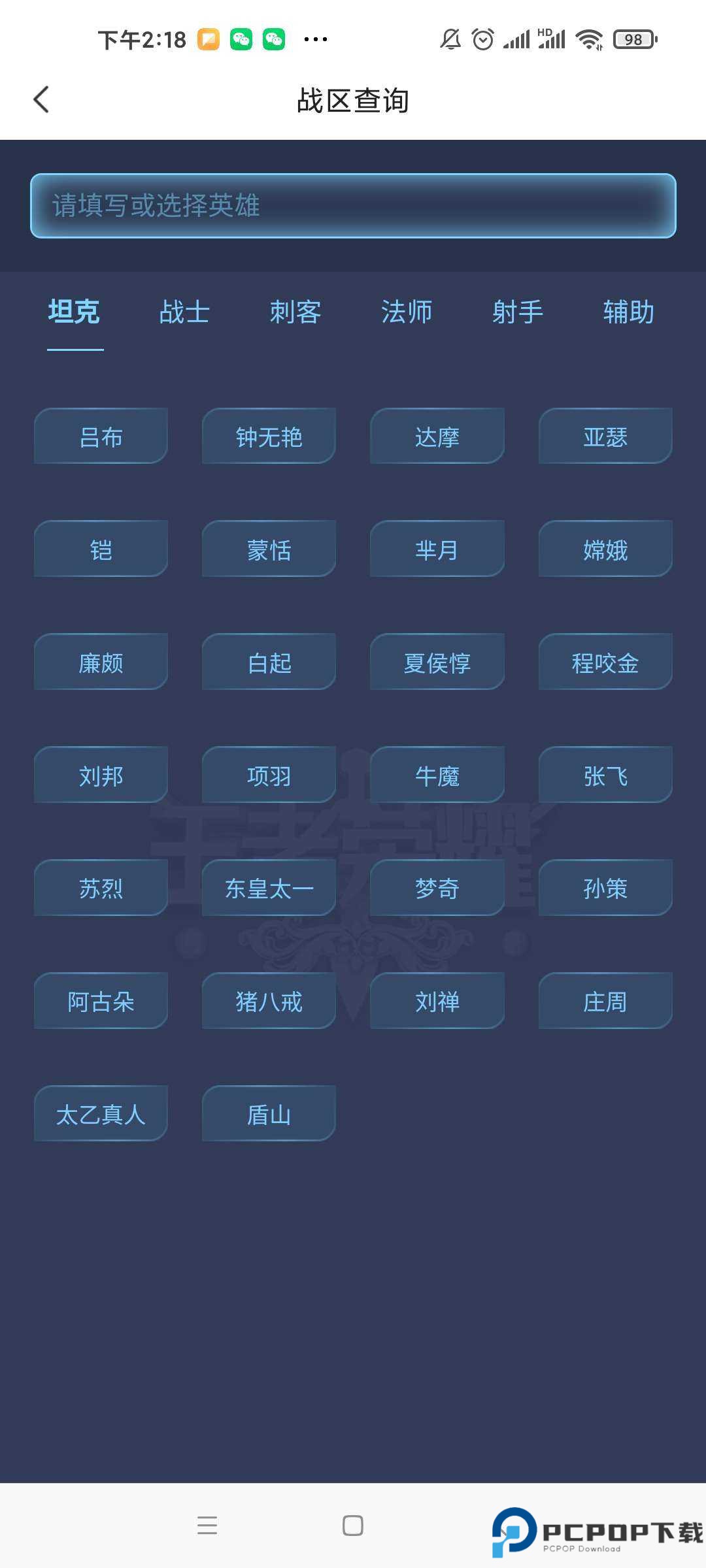Choose hero 项羽
The width and height of the screenshot is (706, 1568).
pos(269,776)
